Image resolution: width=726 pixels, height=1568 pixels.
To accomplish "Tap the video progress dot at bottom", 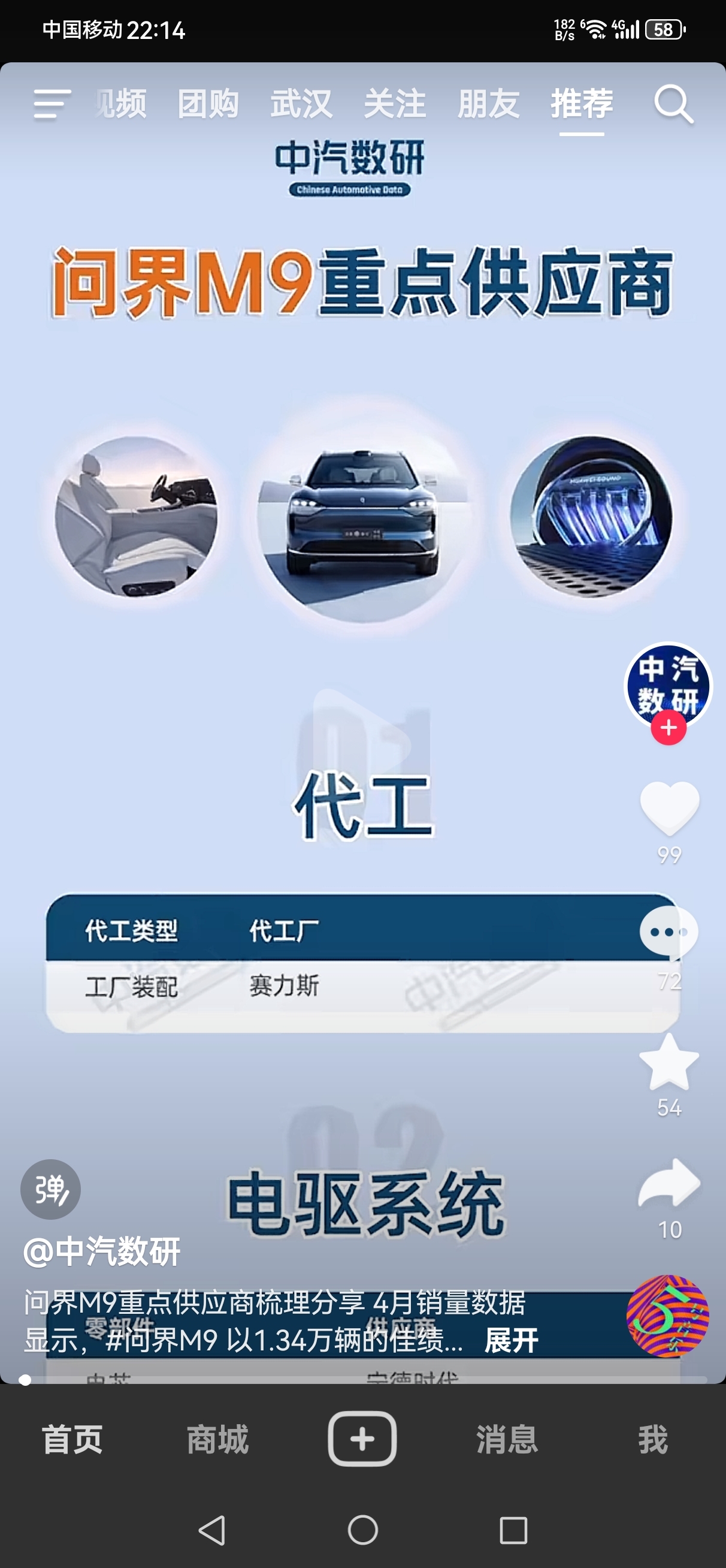I will [x=26, y=1380].
